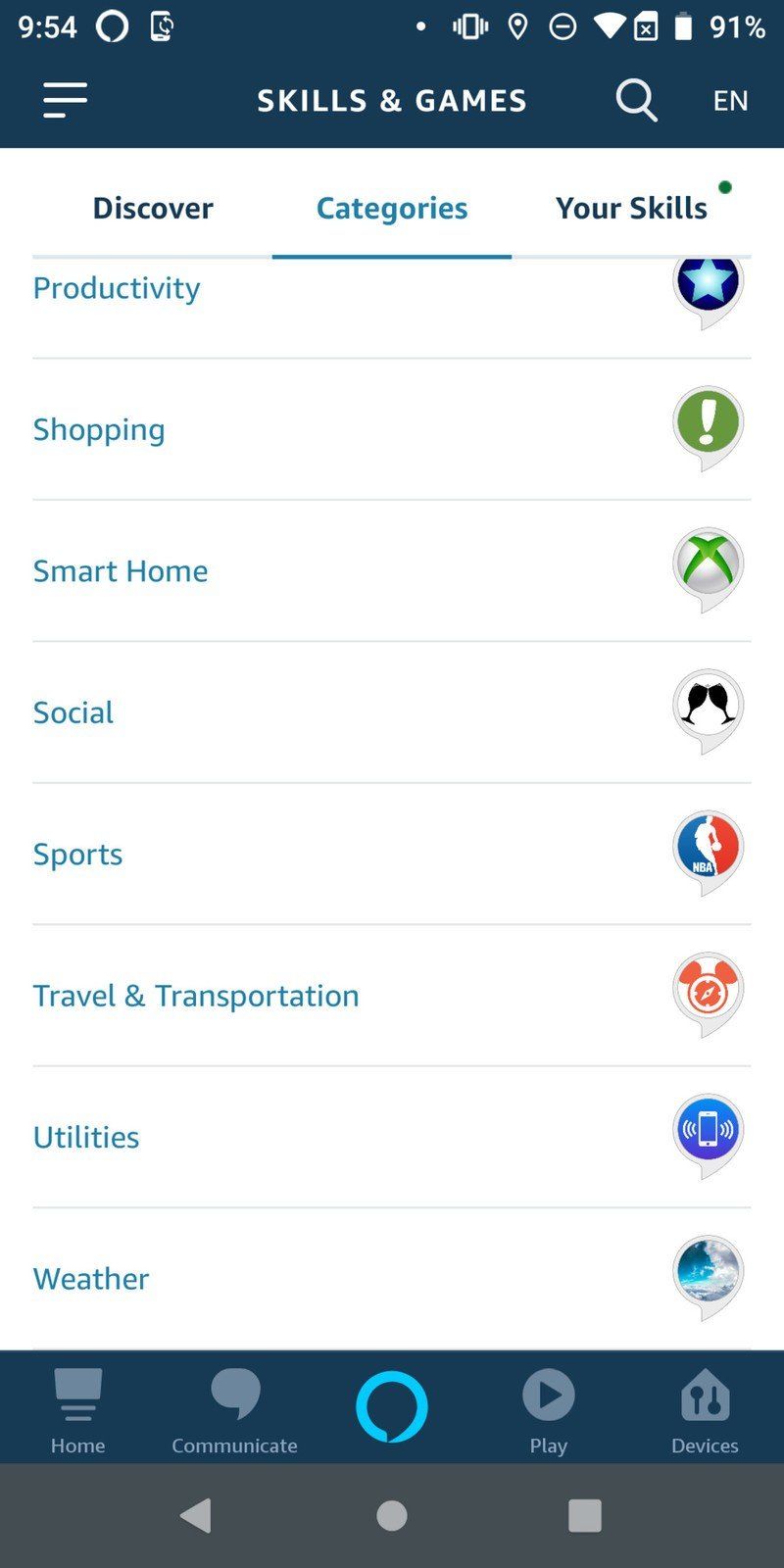Viewport: 784px width, 1568px height.
Task: Tap the compass icon for Travel & Transportation
Action: tap(708, 992)
